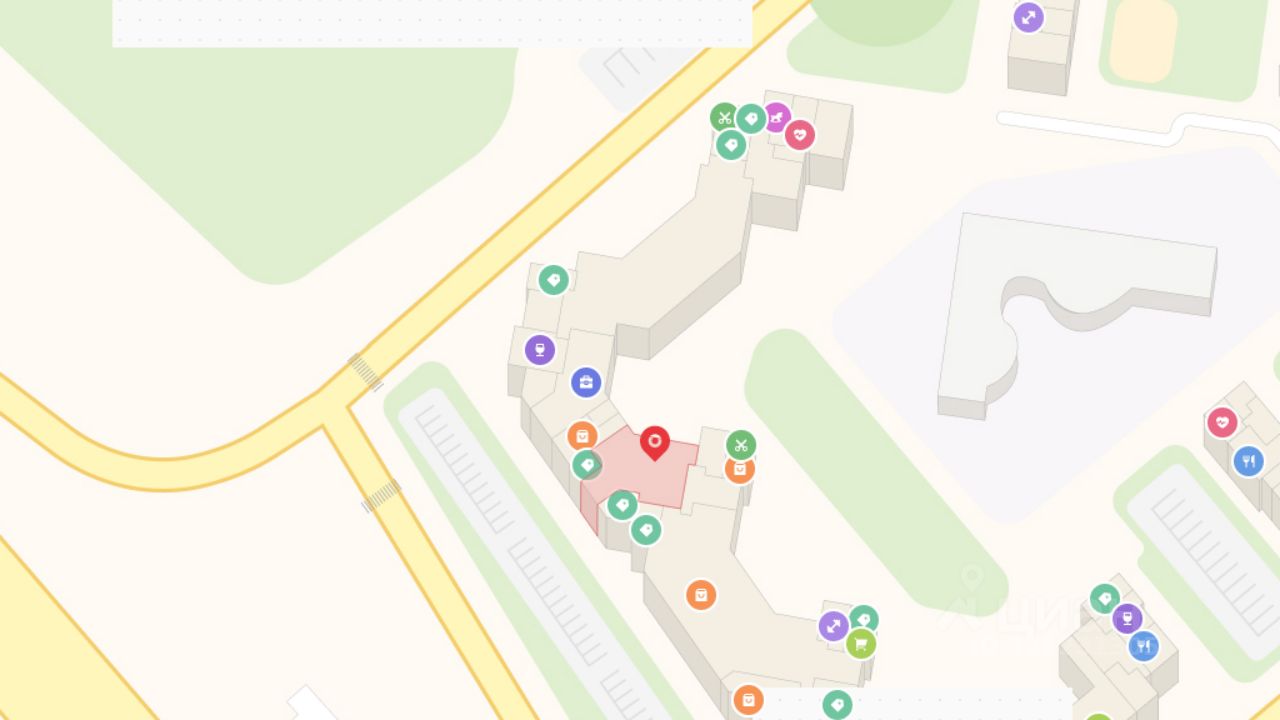Open the lime green shopping cart marker
1280x720 pixels.
click(x=861, y=644)
